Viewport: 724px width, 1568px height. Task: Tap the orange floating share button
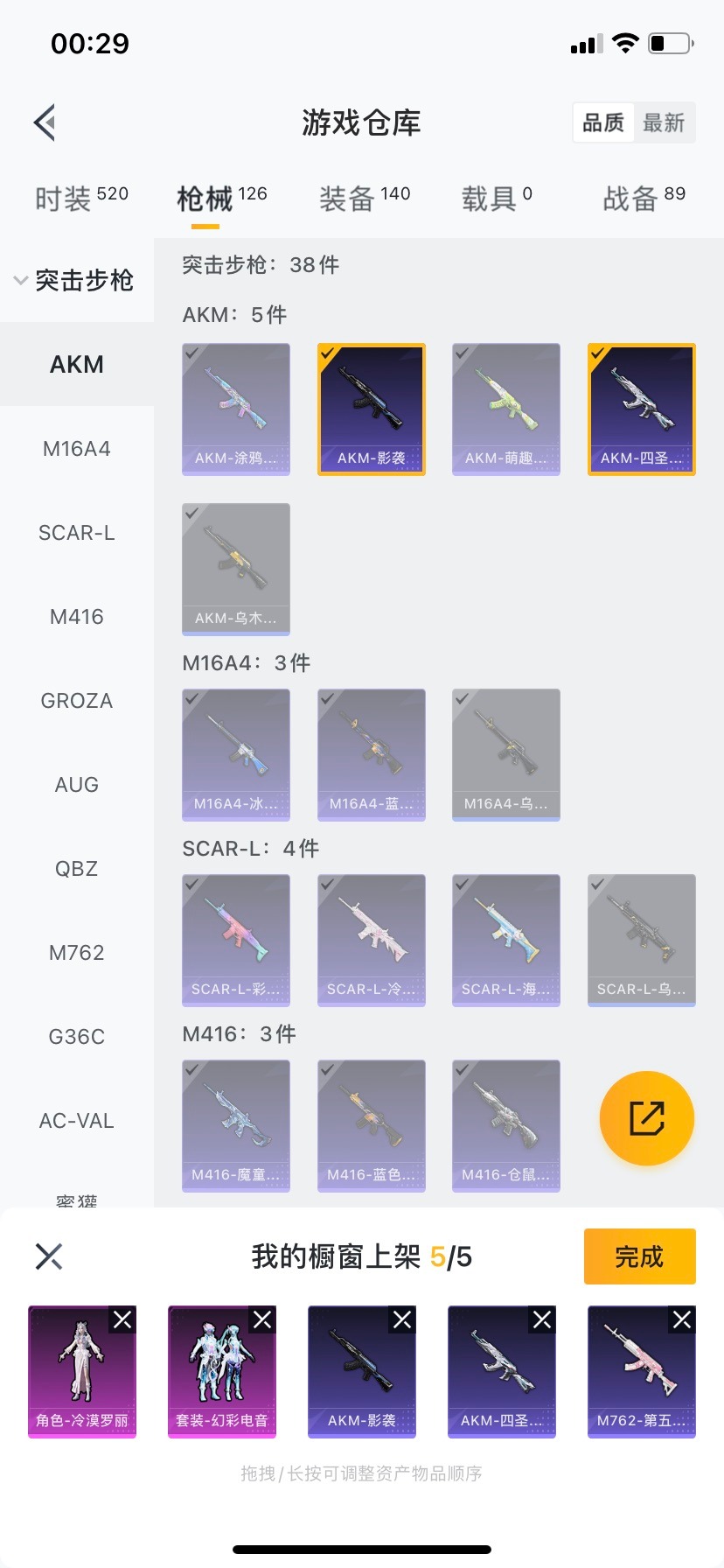click(647, 1118)
